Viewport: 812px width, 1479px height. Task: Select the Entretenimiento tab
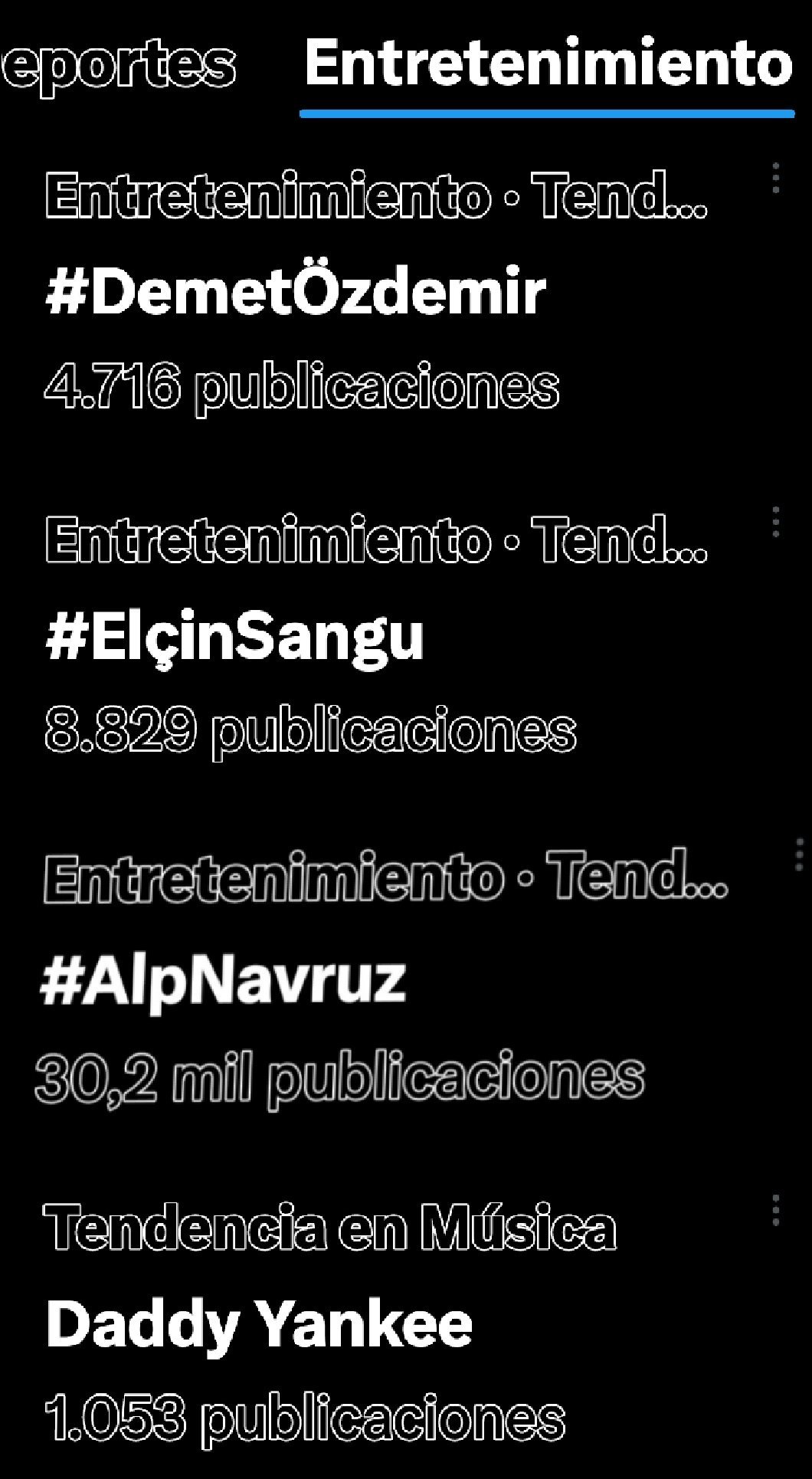(548, 64)
